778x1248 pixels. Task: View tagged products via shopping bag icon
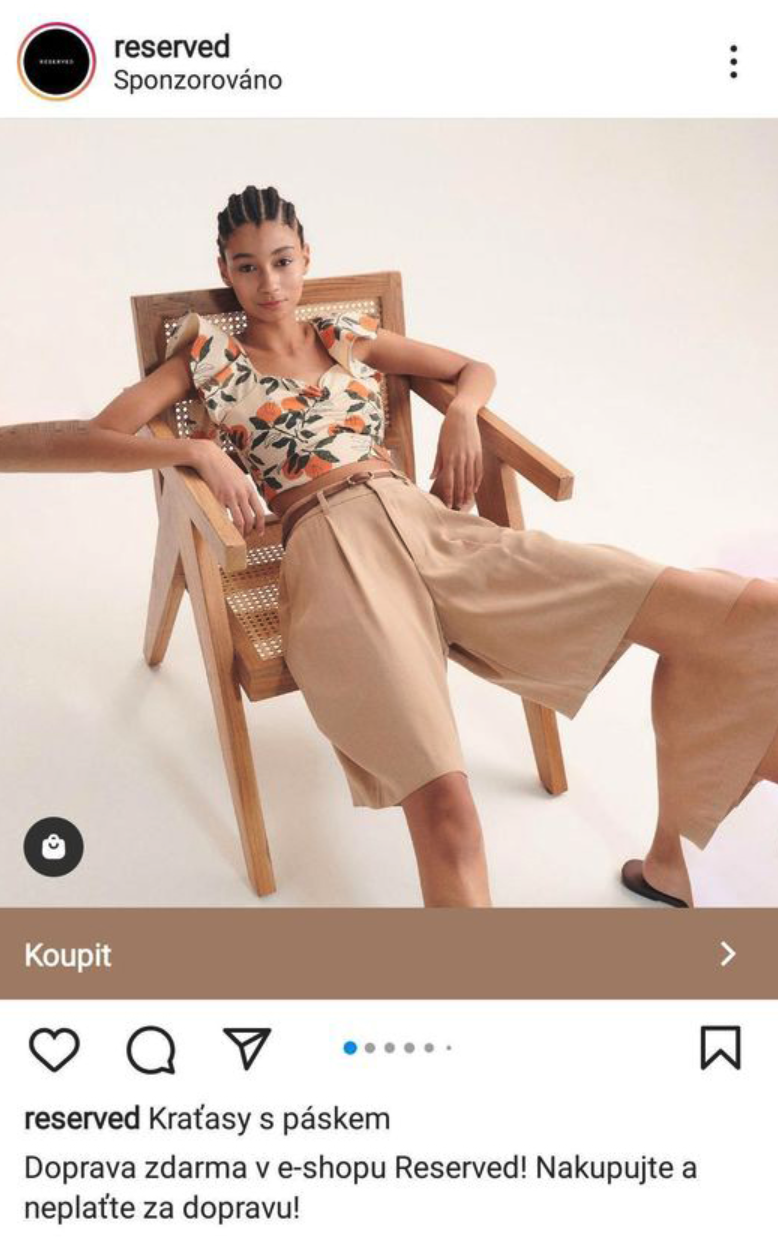pyautogui.click(x=53, y=847)
